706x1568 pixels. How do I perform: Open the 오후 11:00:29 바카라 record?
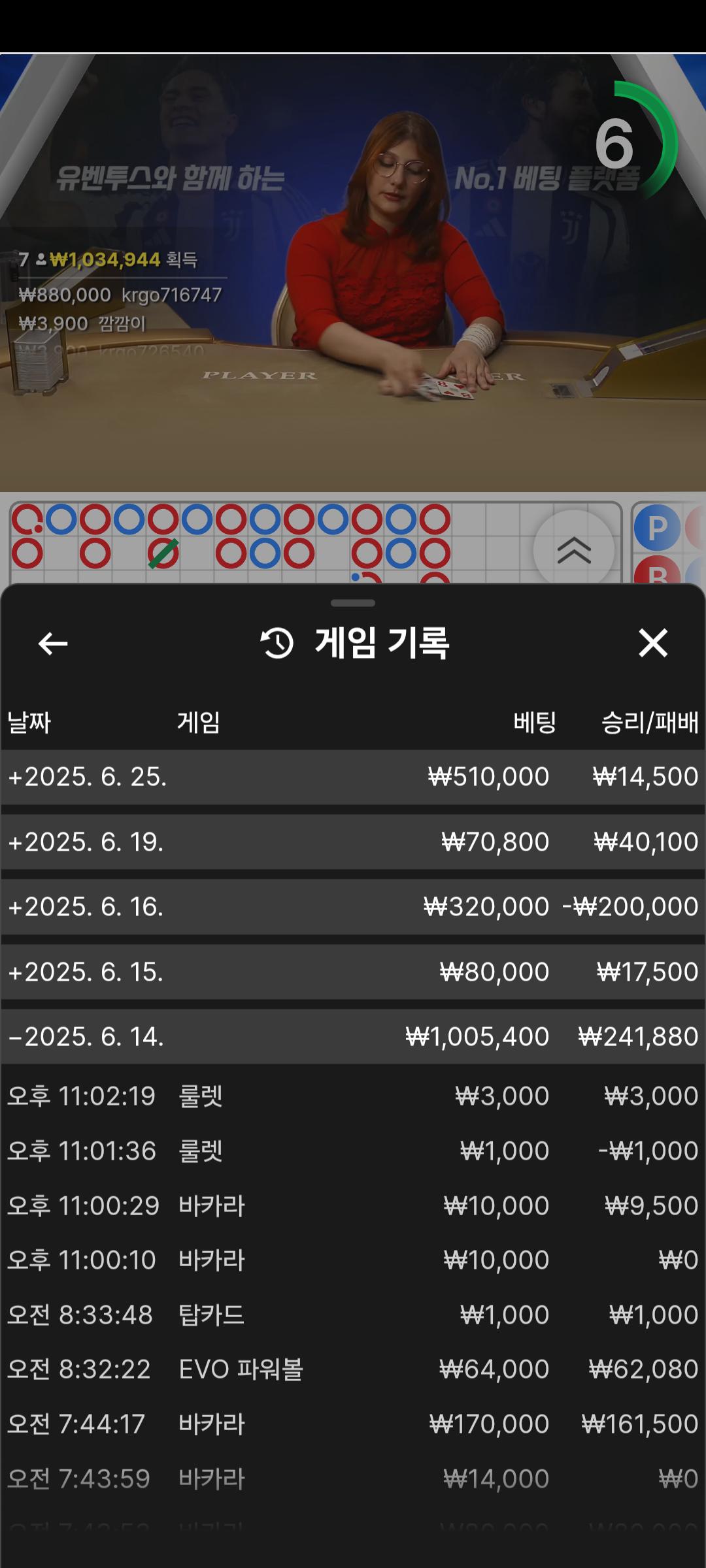pos(353,1205)
